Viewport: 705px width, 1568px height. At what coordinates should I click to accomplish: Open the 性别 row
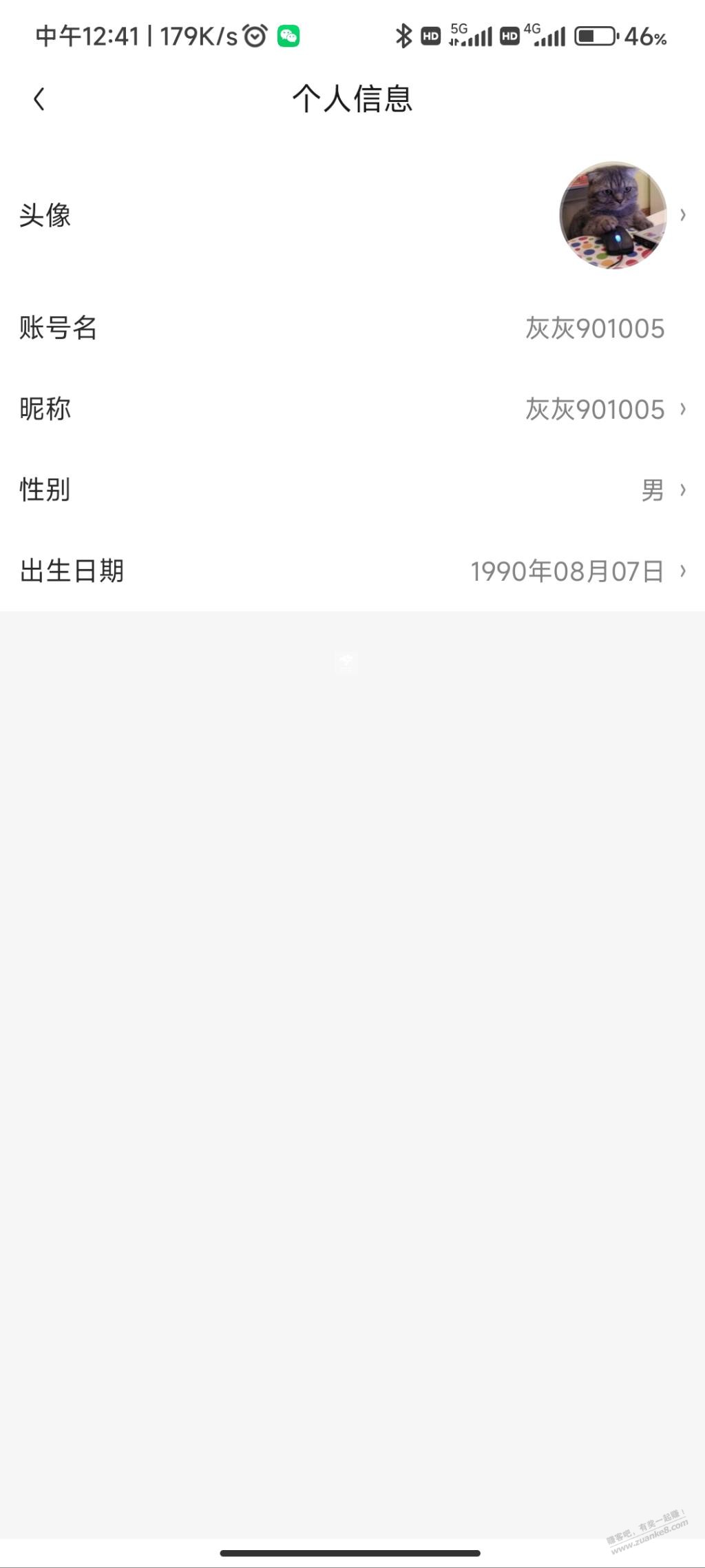point(352,490)
